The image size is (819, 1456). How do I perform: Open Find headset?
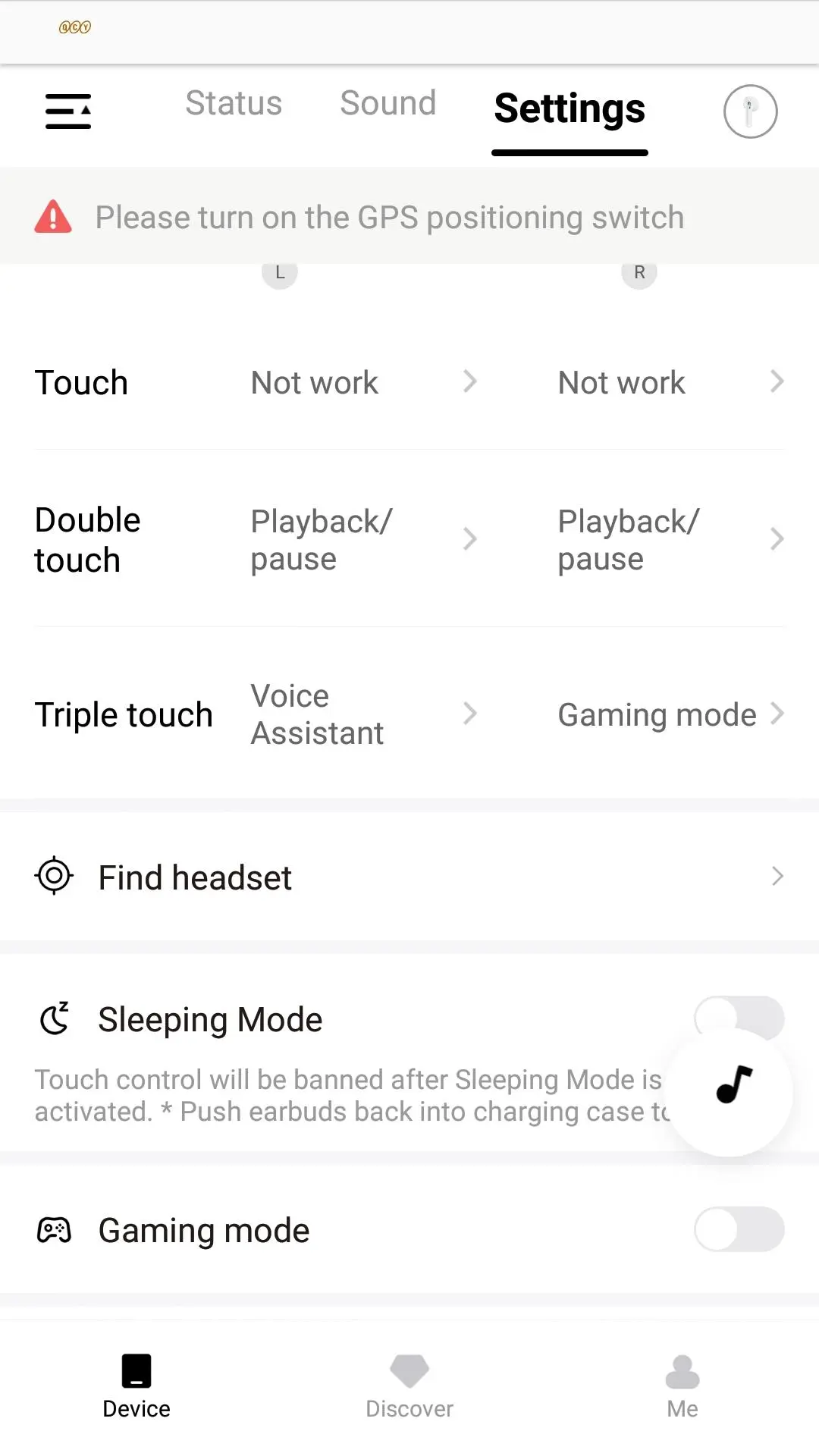pos(409,877)
